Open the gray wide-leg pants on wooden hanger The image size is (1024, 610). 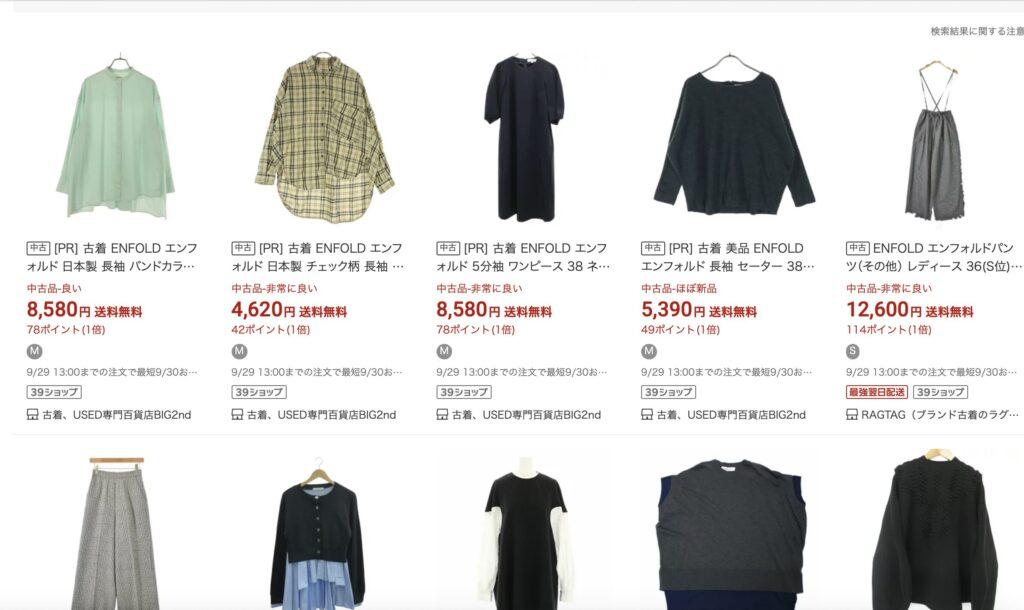[115, 535]
